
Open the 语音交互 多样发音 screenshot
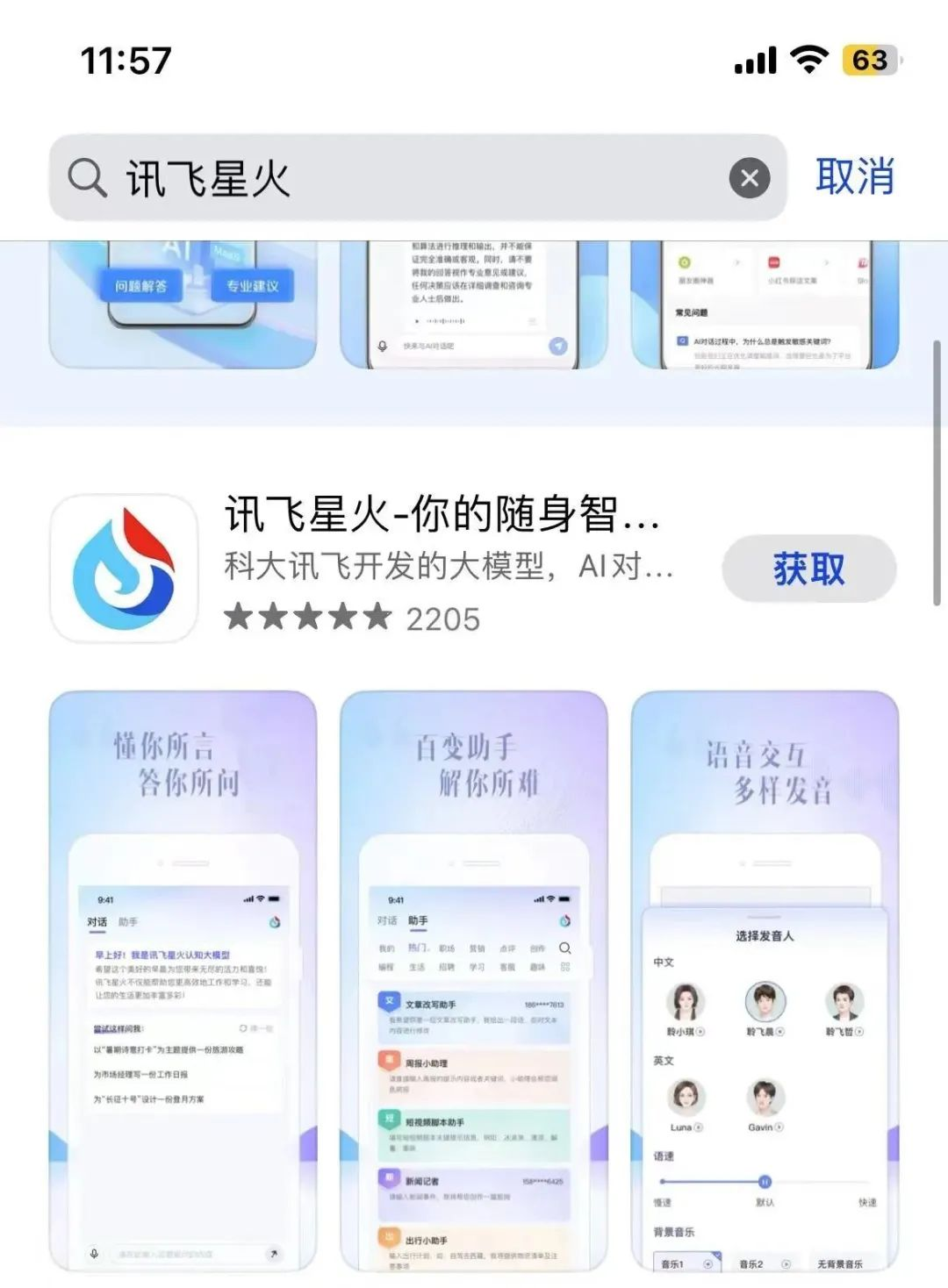click(x=765, y=978)
